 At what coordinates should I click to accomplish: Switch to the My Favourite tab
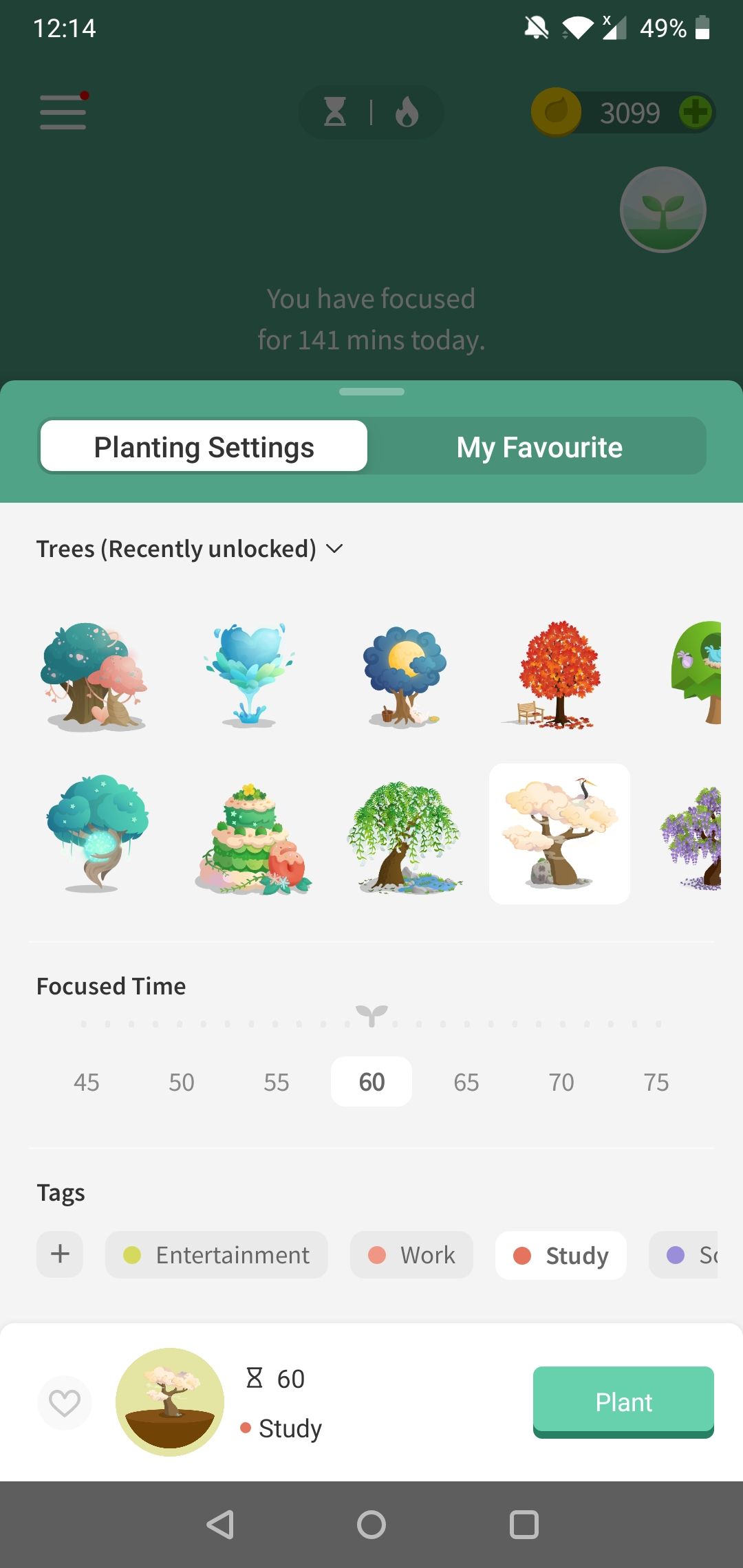540,446
